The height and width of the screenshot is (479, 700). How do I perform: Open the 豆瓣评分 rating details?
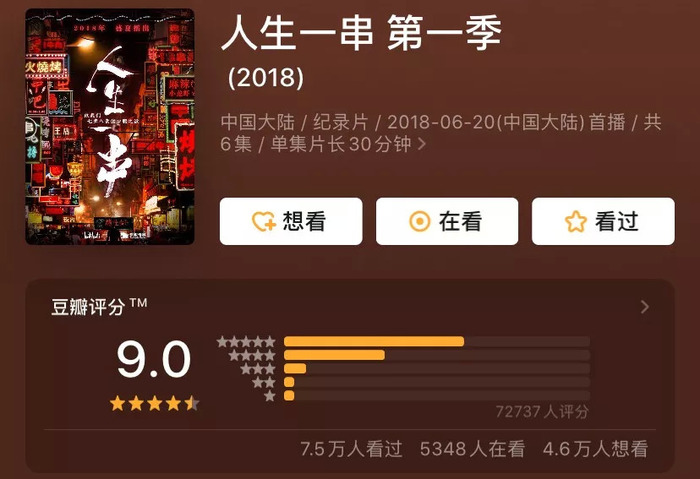click(x=645, y=307)
